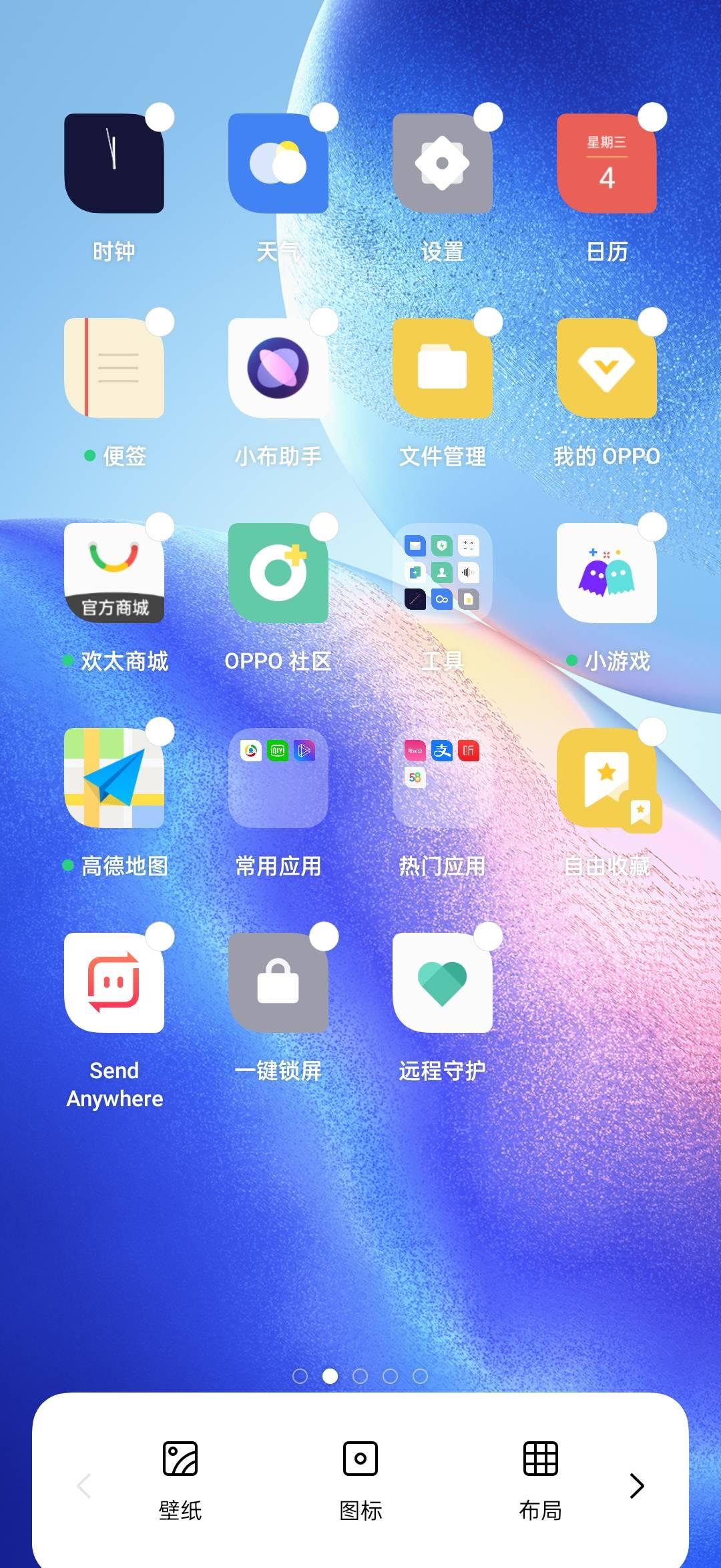The width and height of the screenshot is (721, 1568).
Task: Select the 我的 OPPO app icon
Action: pos(607,369)
